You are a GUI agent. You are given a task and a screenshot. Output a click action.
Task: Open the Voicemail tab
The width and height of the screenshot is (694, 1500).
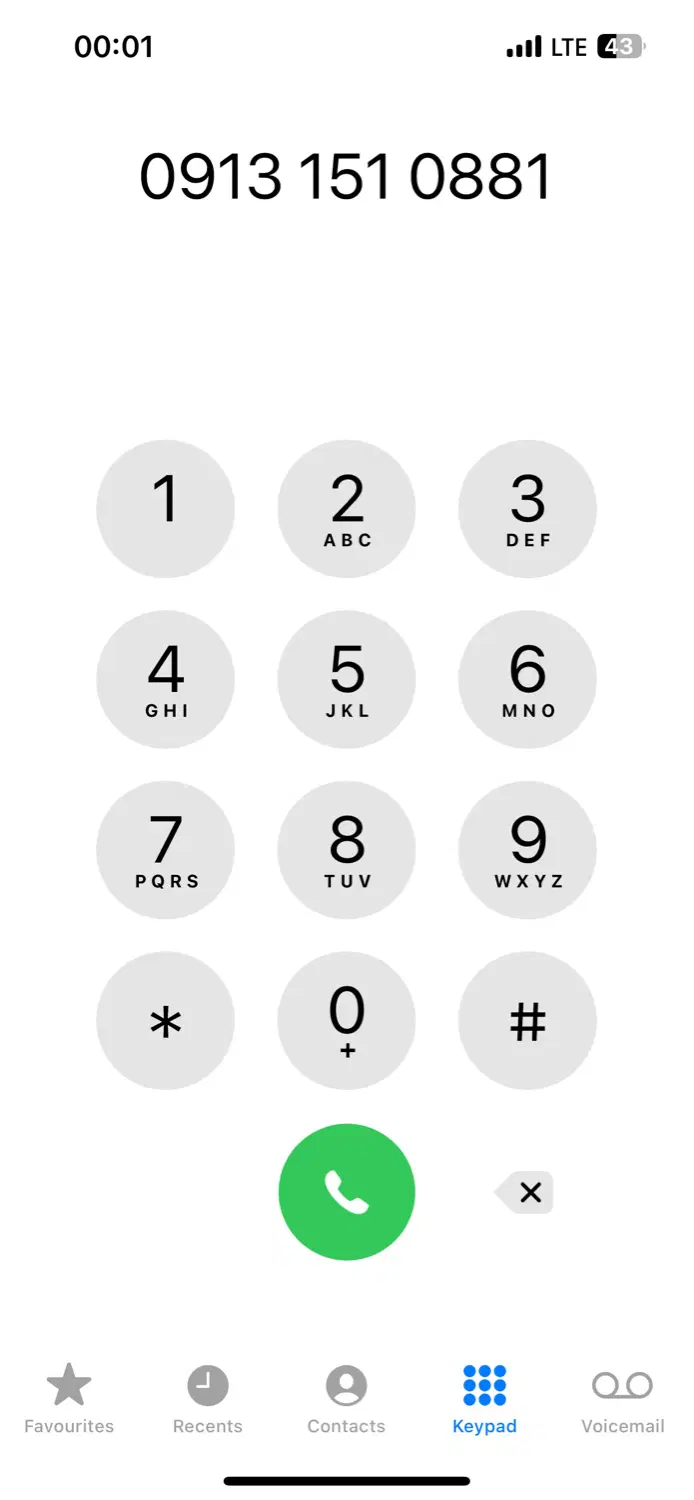coord(623,1400)
